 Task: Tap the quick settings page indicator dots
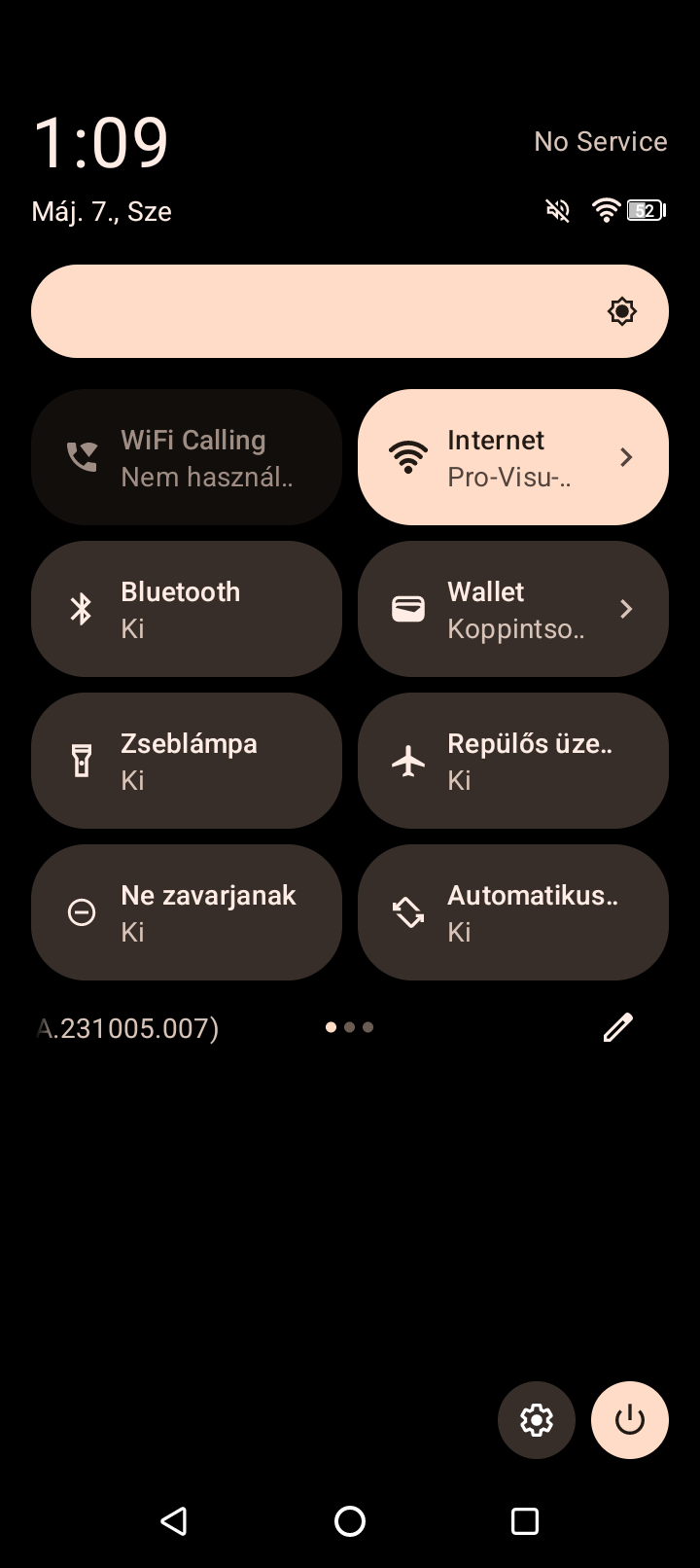350,1027
